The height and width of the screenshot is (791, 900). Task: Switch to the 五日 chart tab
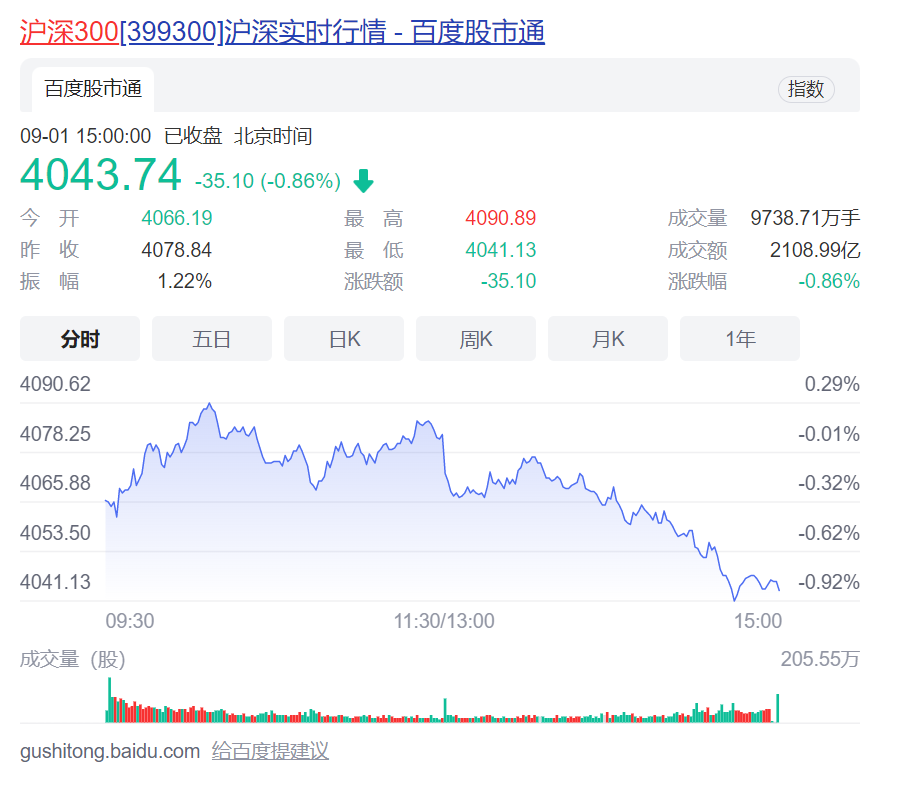[212, 339]
